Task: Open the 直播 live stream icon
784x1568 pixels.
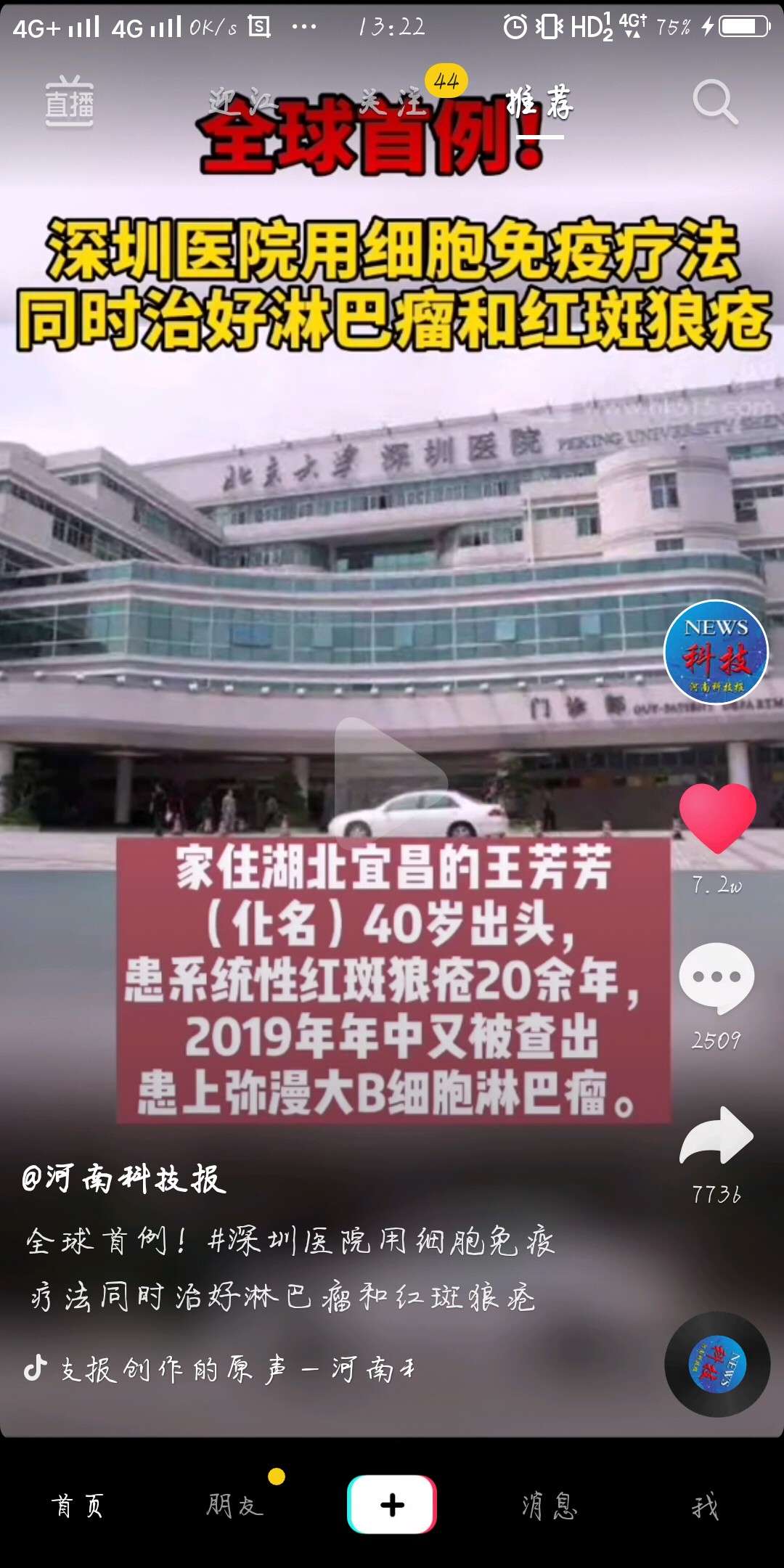Action: [70, 102]
